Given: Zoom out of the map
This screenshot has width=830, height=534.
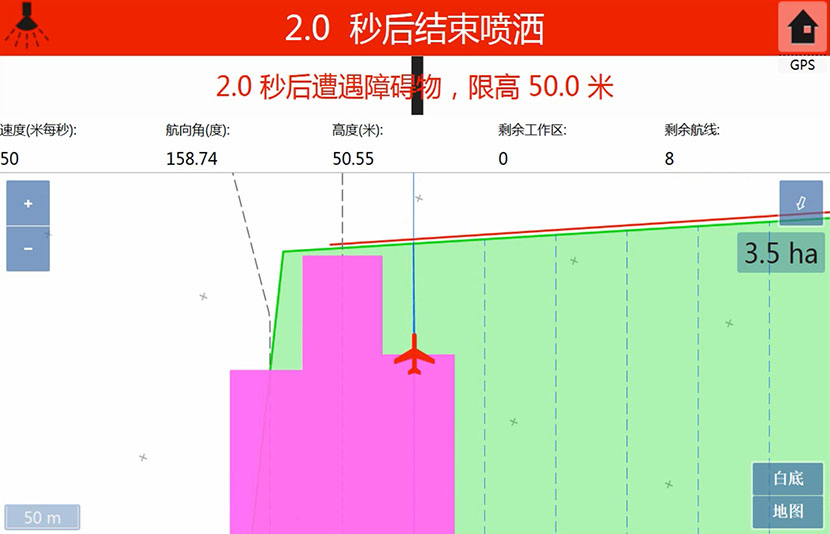Looking at the screenshot, I should point(28,249).
